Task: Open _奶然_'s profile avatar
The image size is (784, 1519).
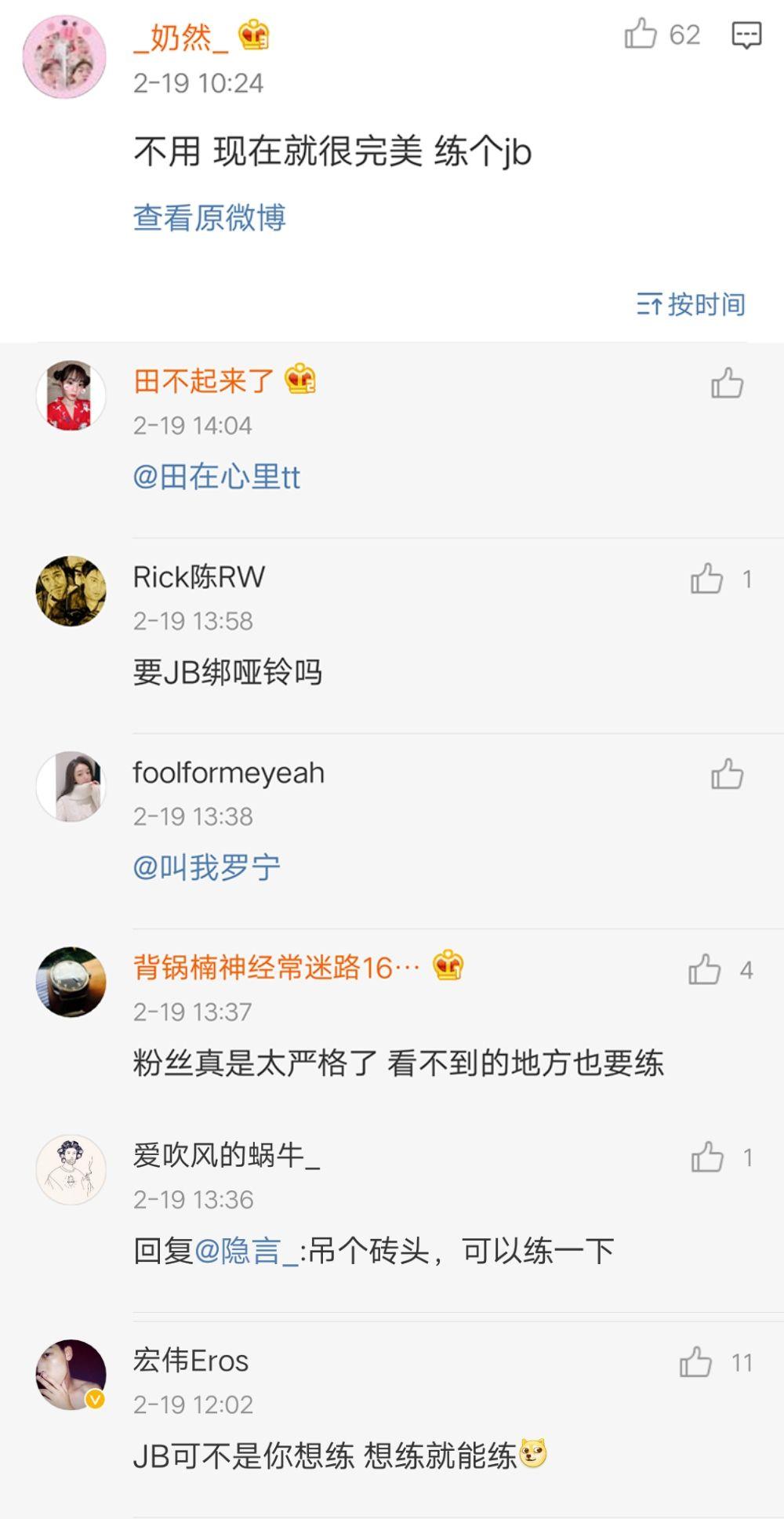Action: coord(64,56)
